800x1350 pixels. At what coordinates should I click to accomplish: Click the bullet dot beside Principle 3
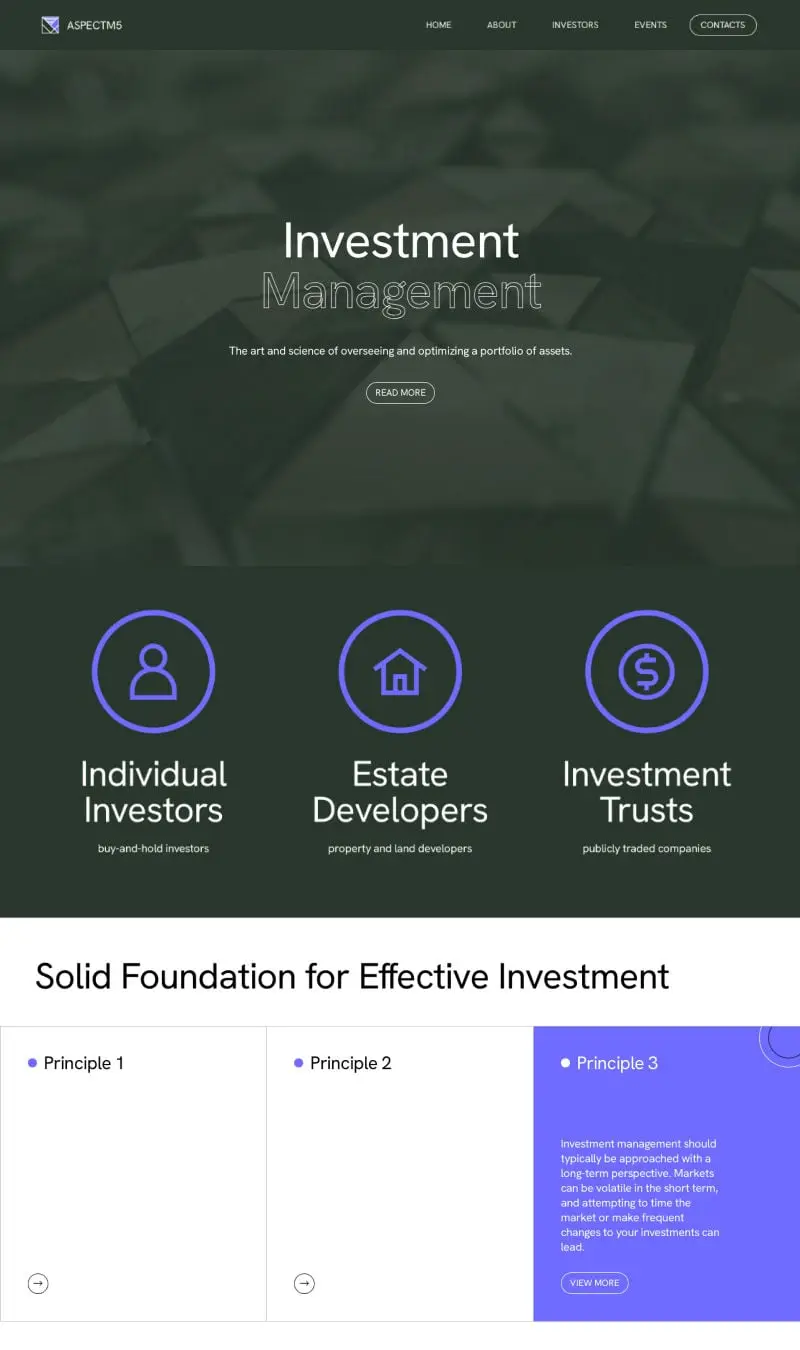click(x=567, y=1063)
